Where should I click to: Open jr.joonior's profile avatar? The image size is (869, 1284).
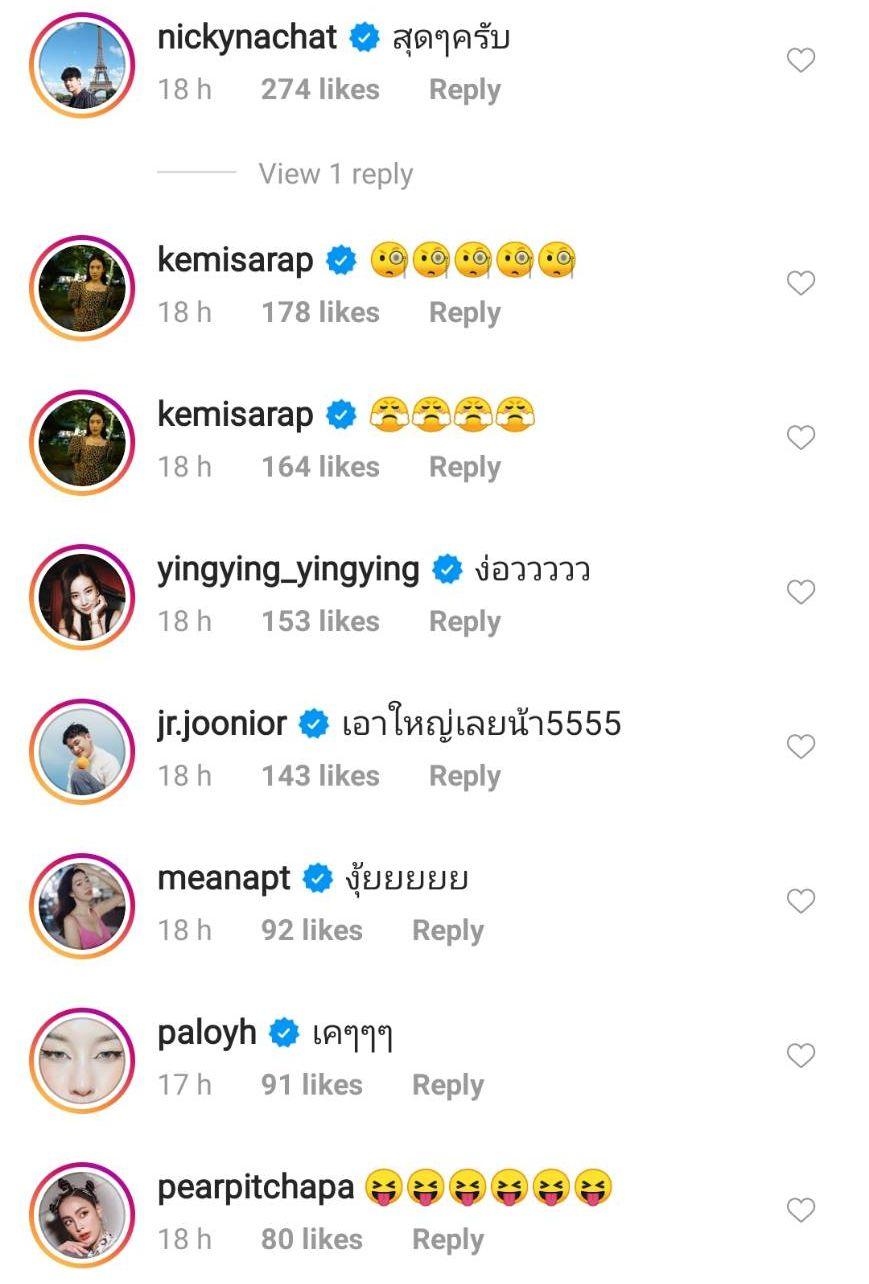click(x=82, y=750)
